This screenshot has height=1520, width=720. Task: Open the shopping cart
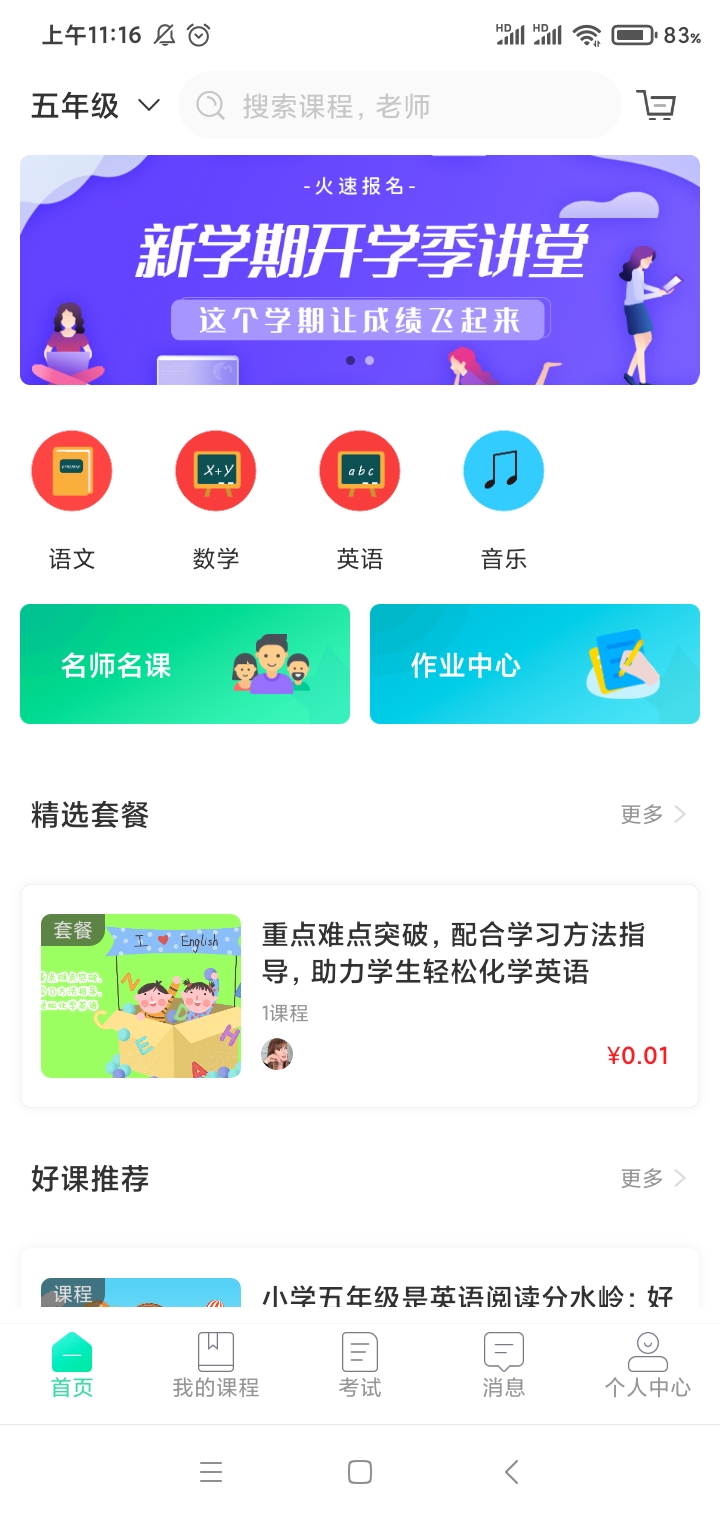(x=657, y=106)
